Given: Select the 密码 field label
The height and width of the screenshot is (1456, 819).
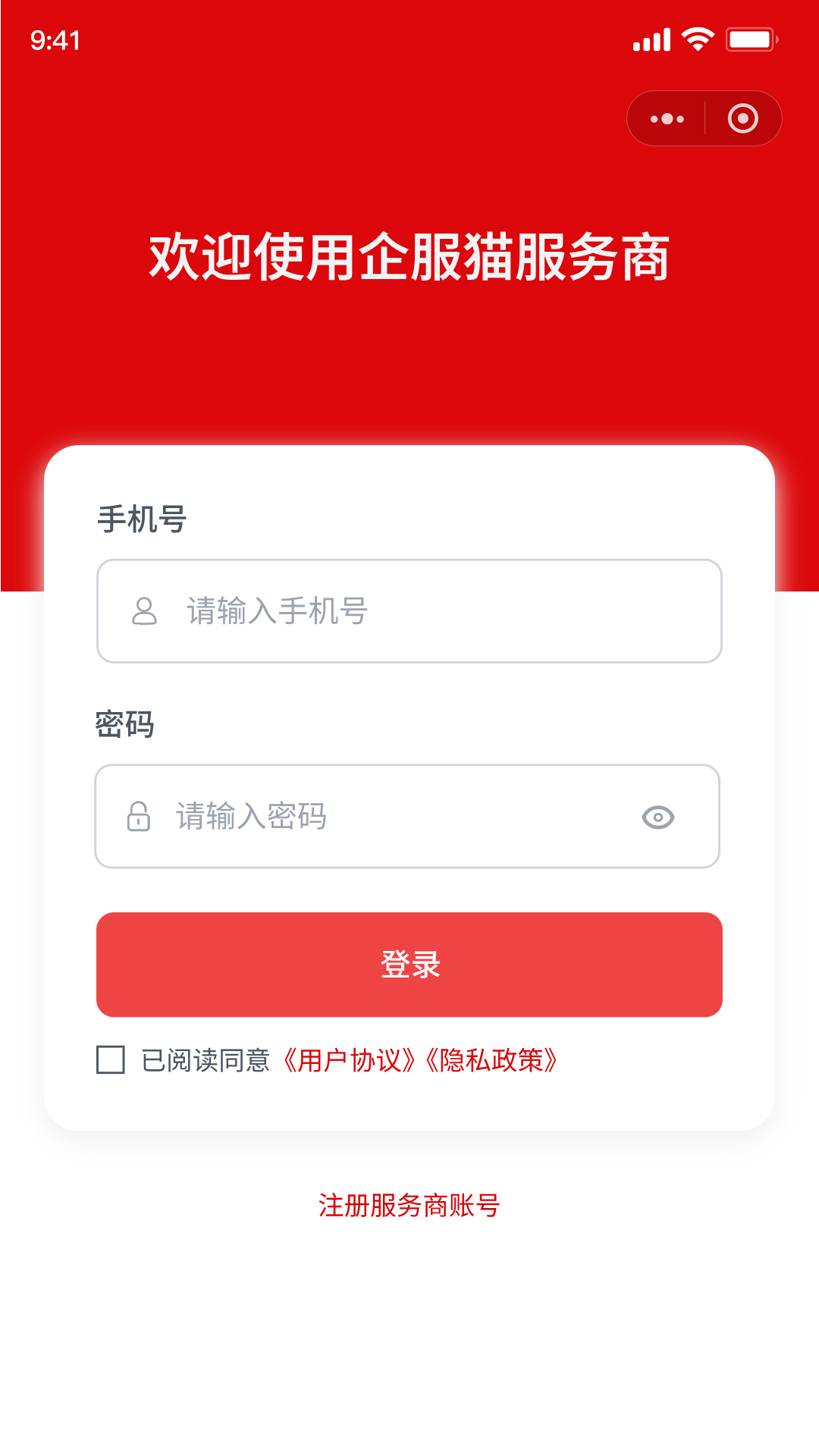Looking at the screenshot, I should [124, 723].
